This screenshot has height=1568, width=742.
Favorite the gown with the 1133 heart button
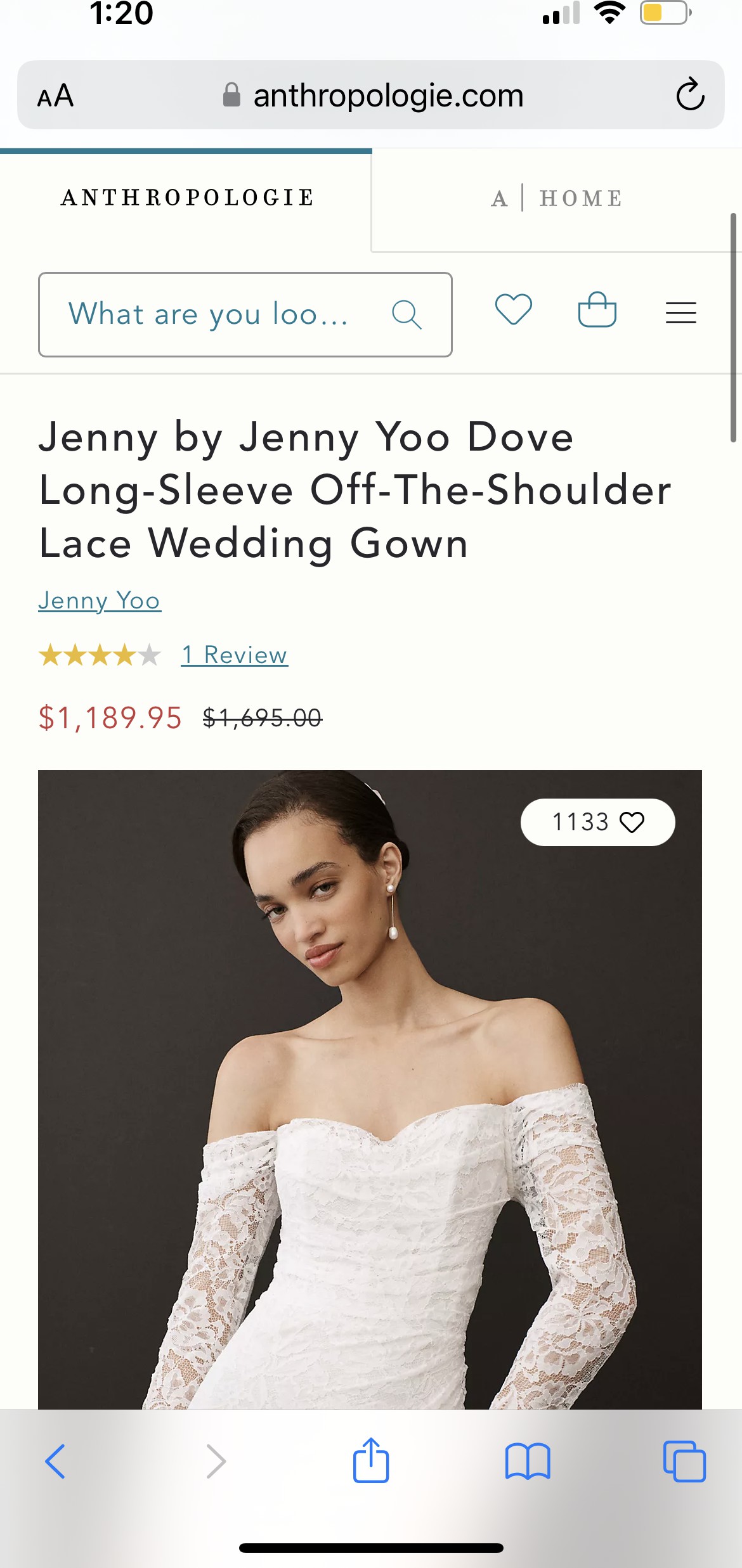[598, 822]
